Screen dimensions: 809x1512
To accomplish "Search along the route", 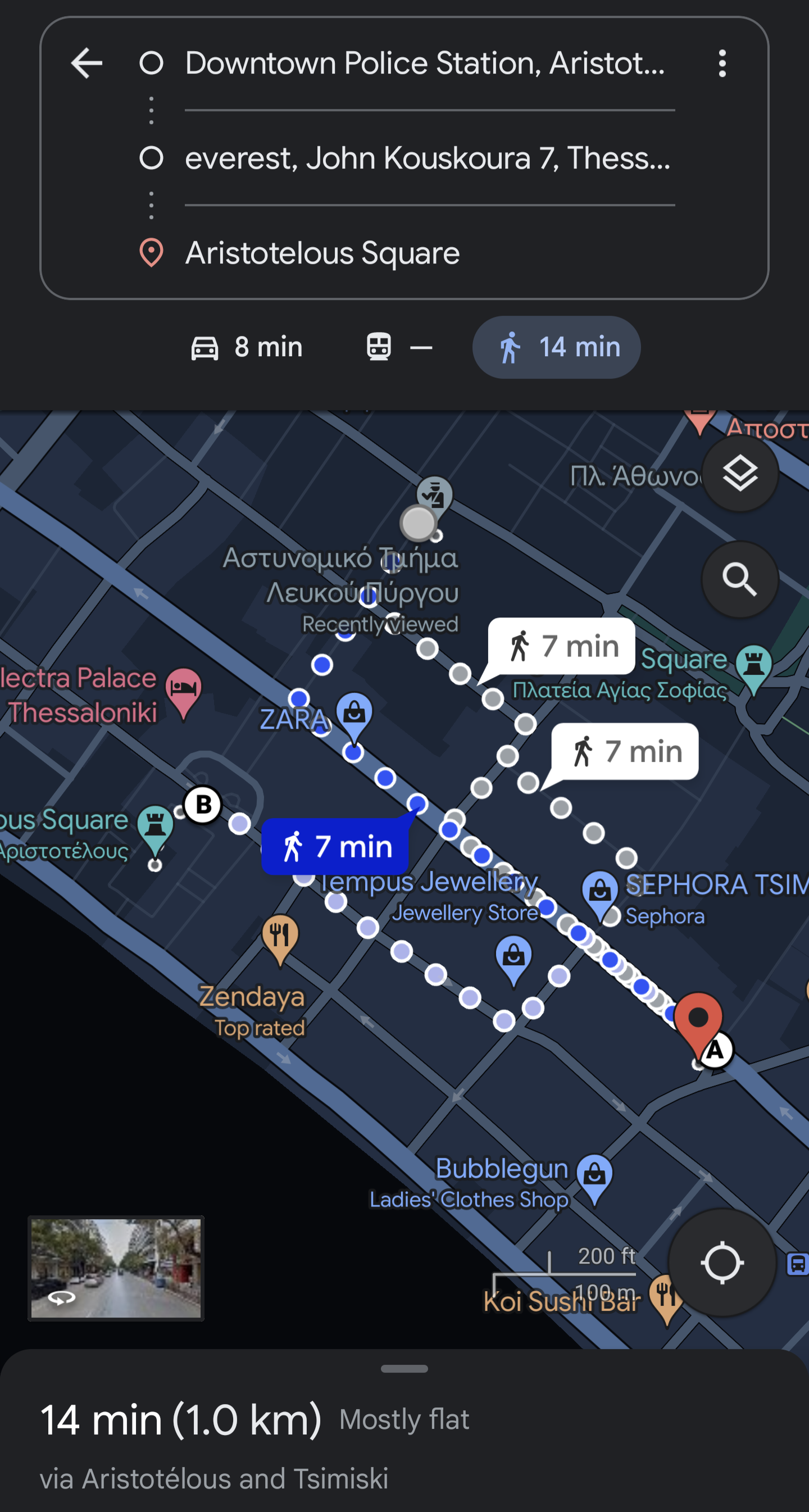I will tap(739, 579).
